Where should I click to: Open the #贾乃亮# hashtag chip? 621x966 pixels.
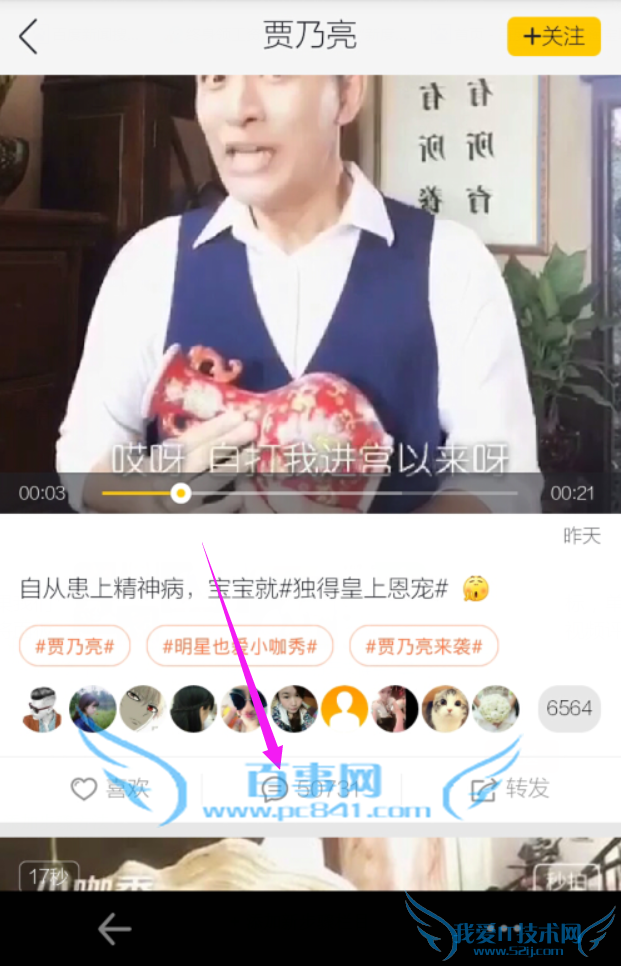point(75,646)
